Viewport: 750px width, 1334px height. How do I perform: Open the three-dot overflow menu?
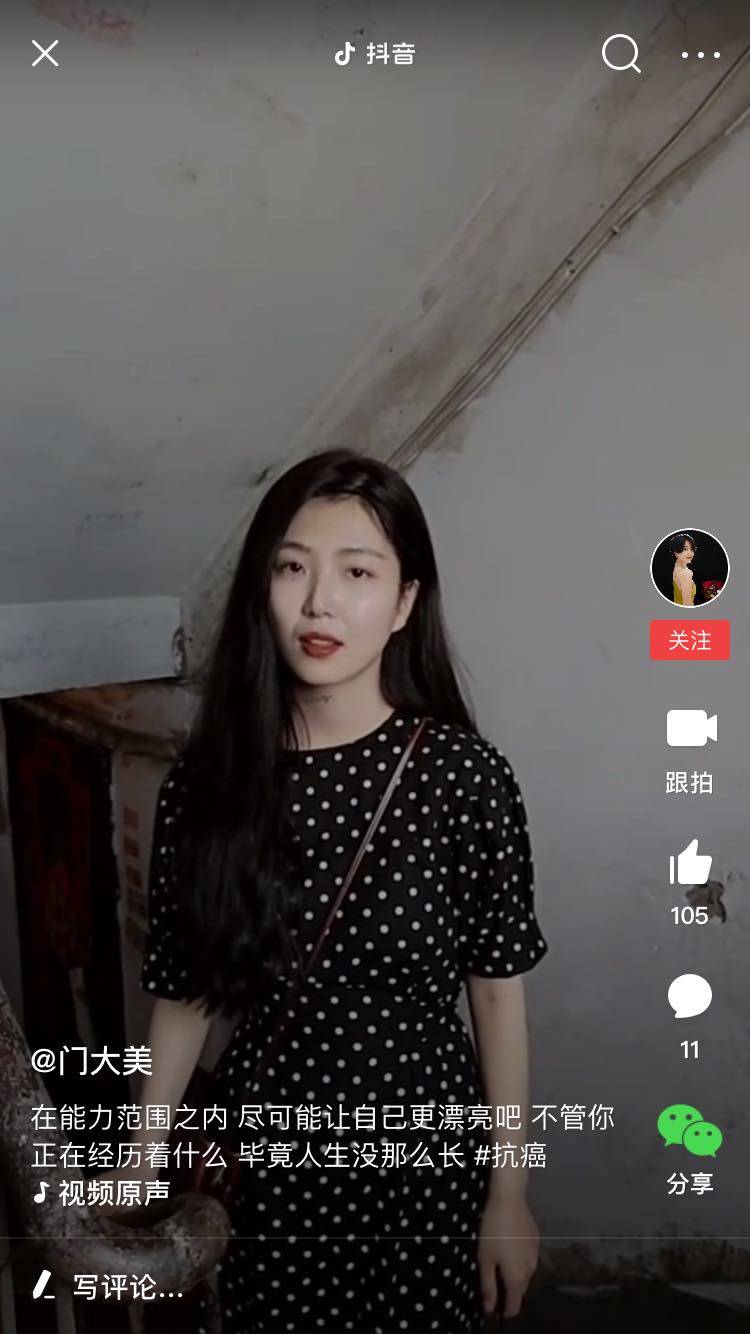(x=701, y=55)
